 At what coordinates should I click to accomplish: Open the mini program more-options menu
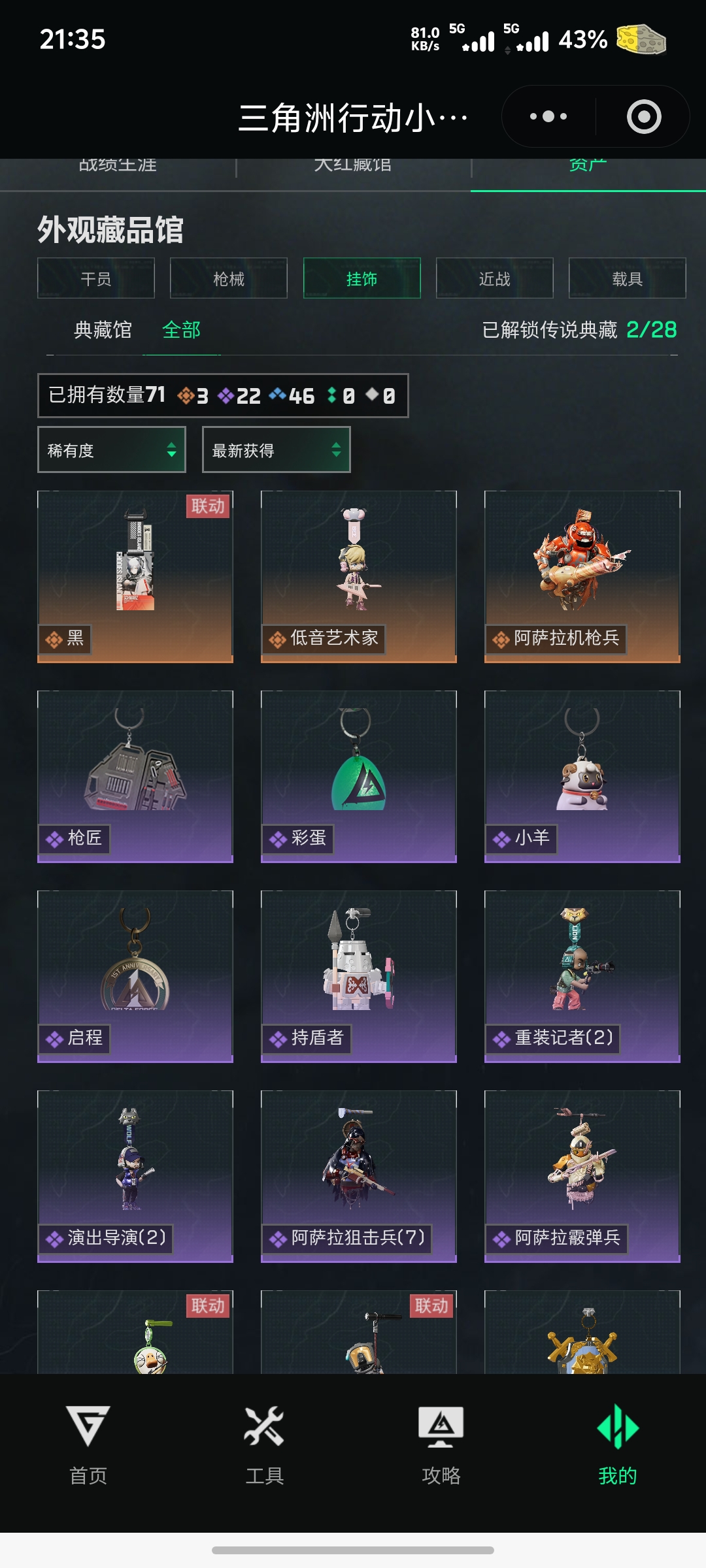548,117
